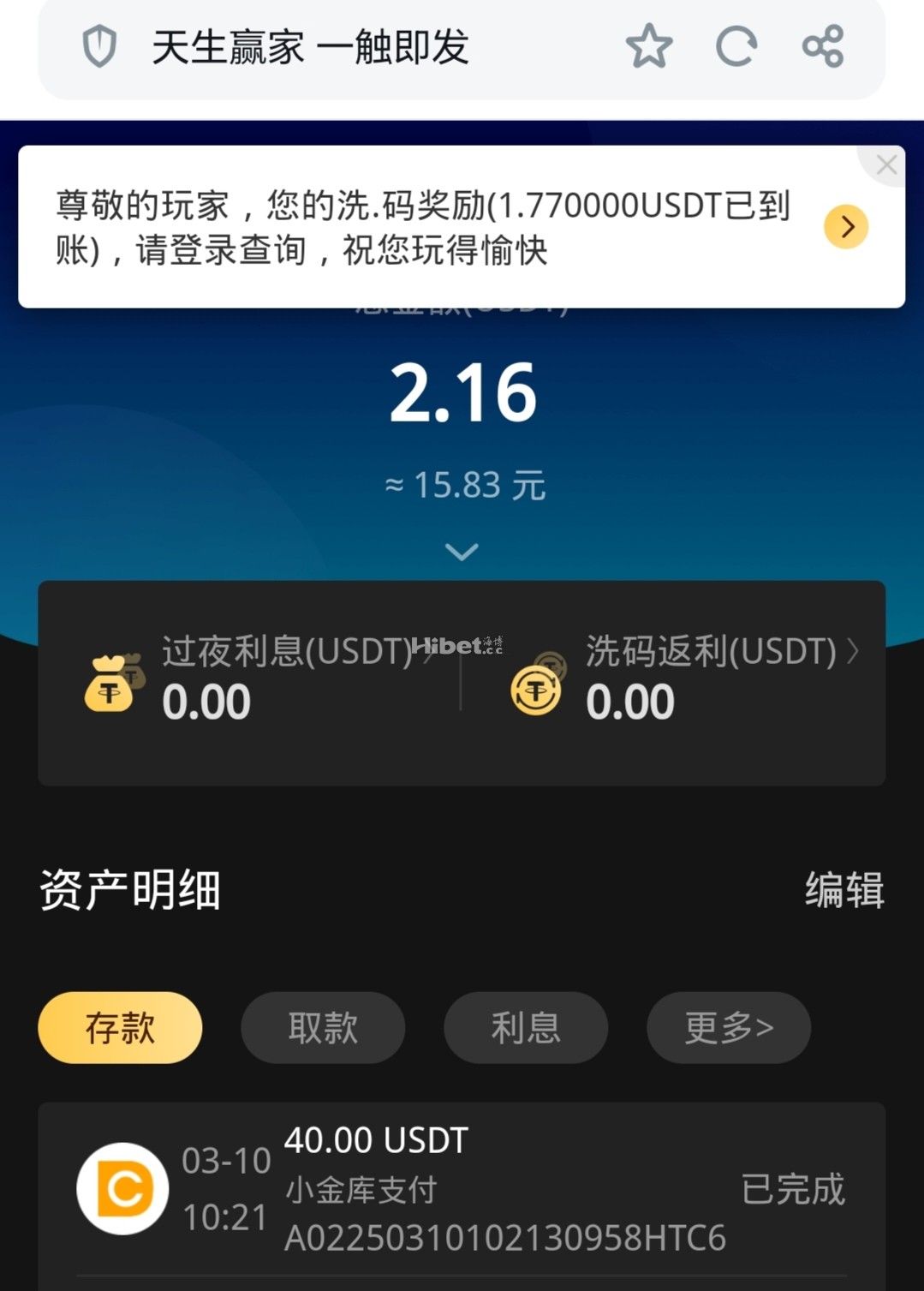Open the site security shield

click(99, 46)
